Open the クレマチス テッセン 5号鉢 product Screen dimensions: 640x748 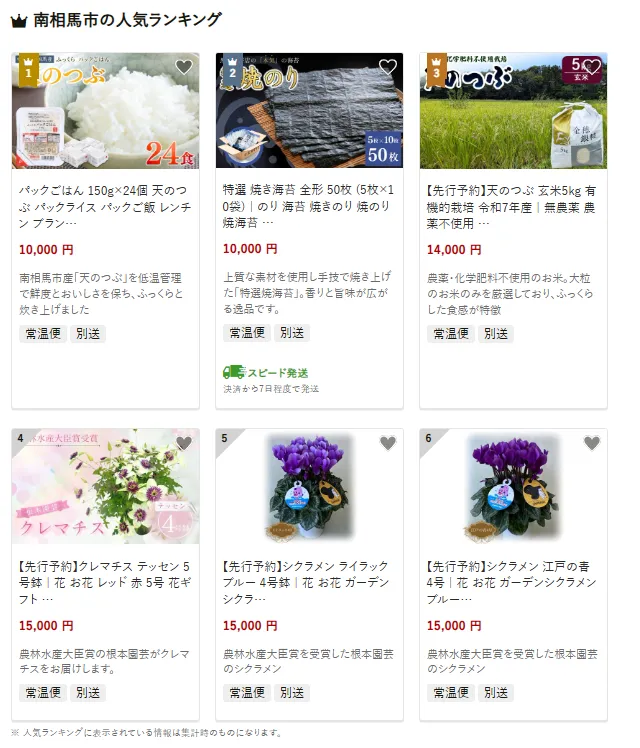coord(105,582)
